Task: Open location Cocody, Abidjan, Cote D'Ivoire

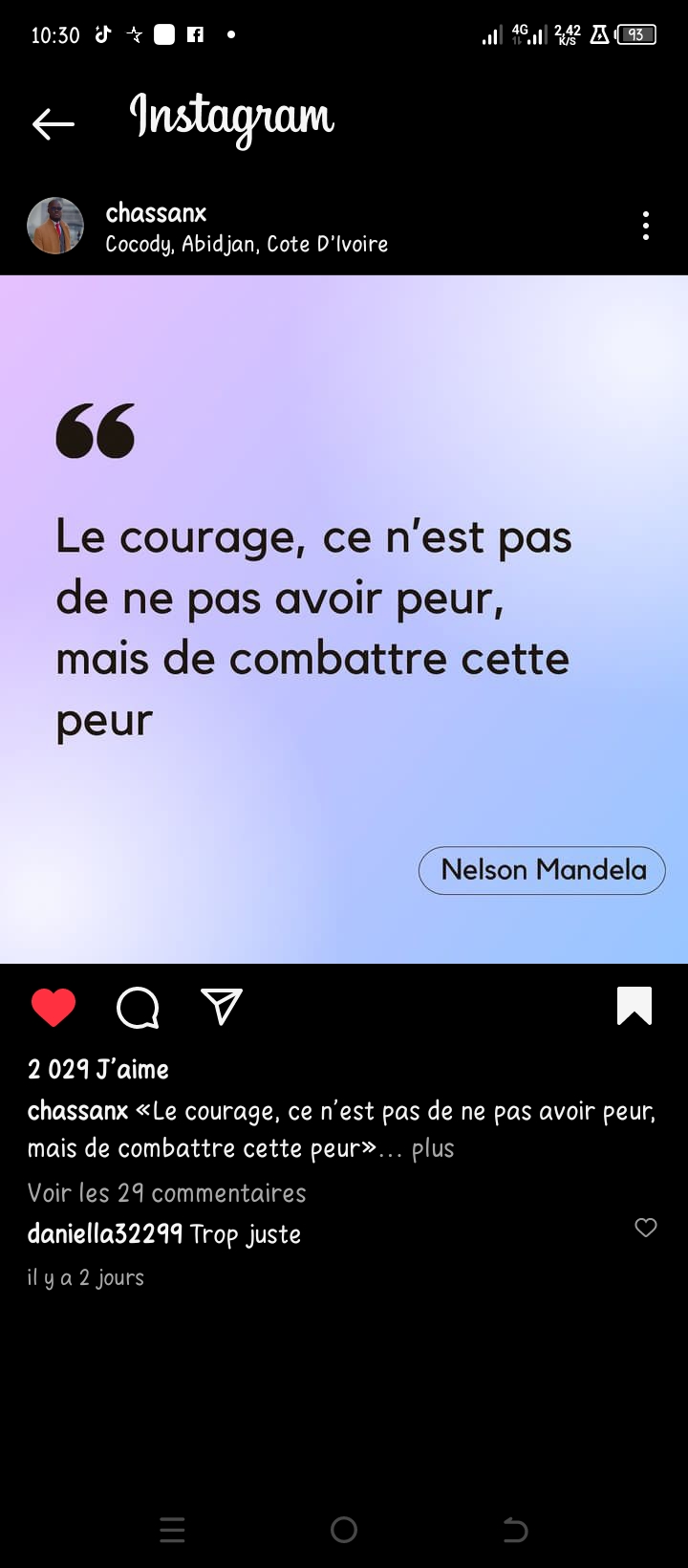Action: pos(247,244)
